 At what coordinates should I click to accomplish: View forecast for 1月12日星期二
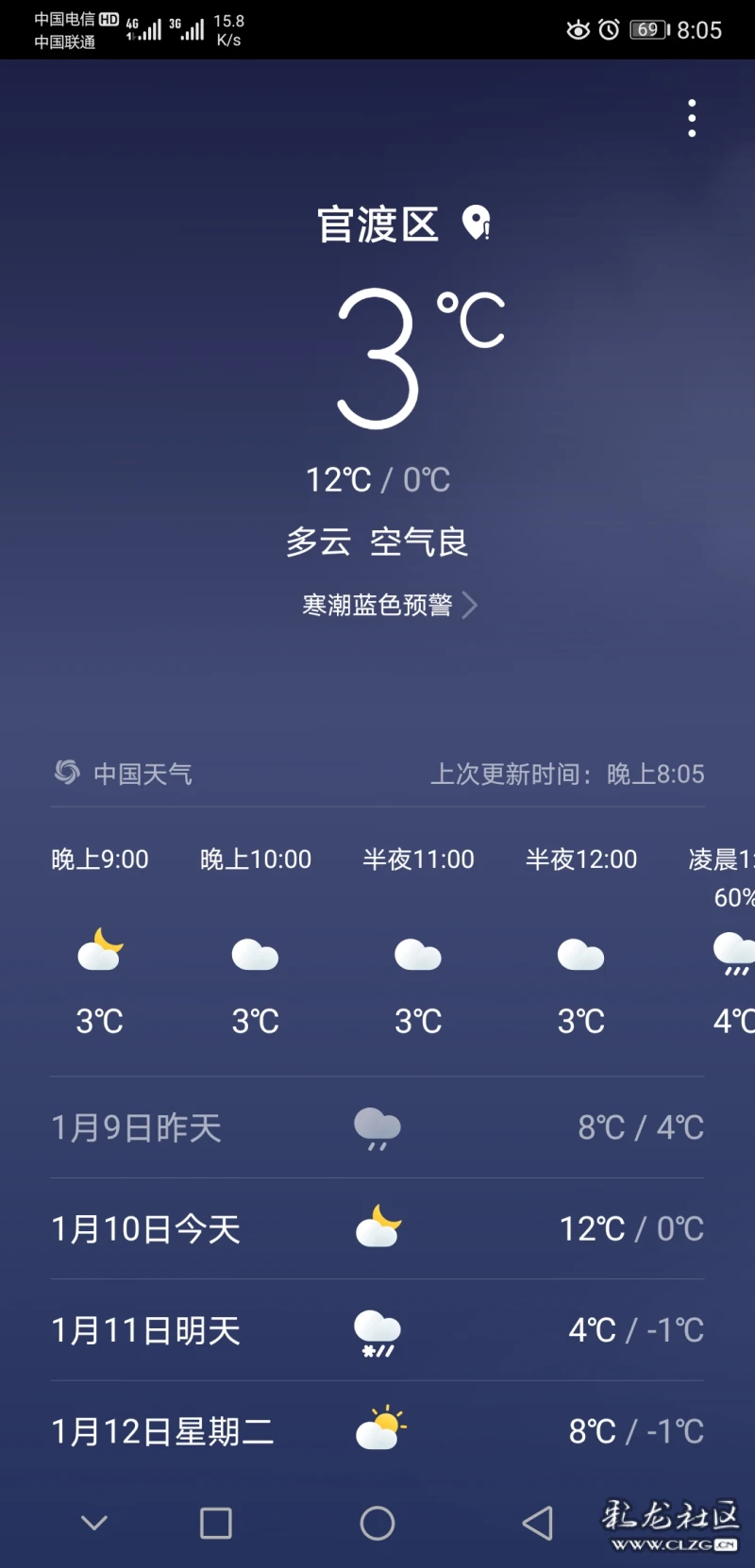coord(377,1431)
